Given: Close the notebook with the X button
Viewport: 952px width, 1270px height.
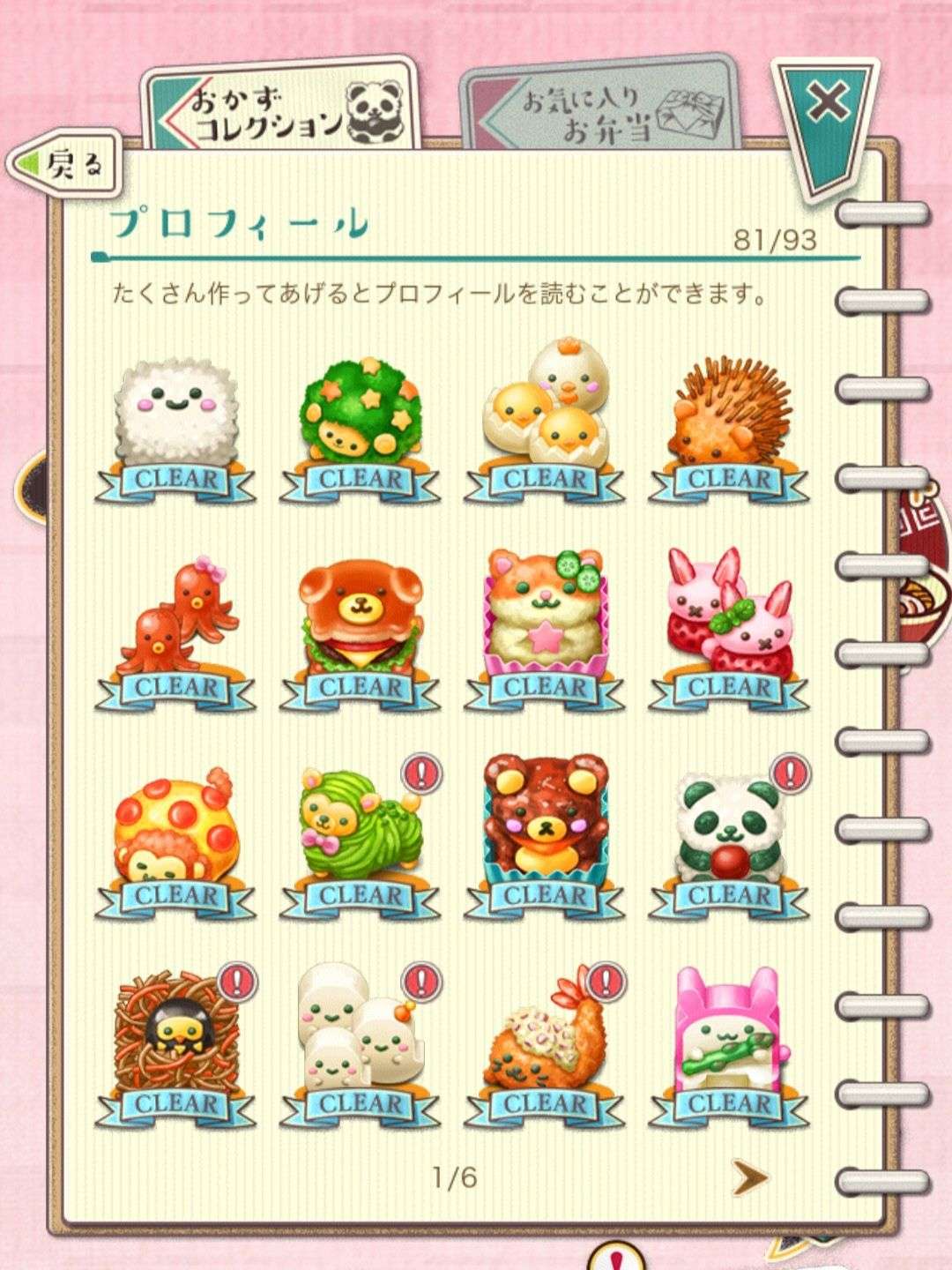Looking at the screenshot, I should coord(827,103).
